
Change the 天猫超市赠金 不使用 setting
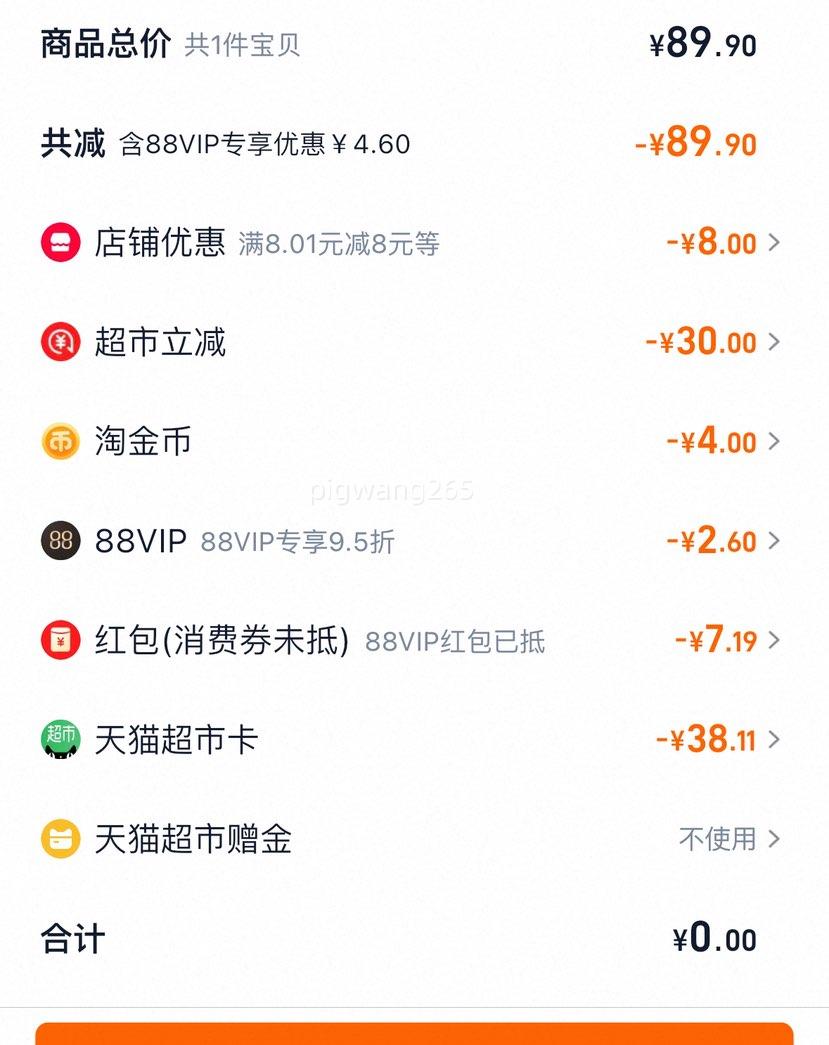click(x=728, y=838)
